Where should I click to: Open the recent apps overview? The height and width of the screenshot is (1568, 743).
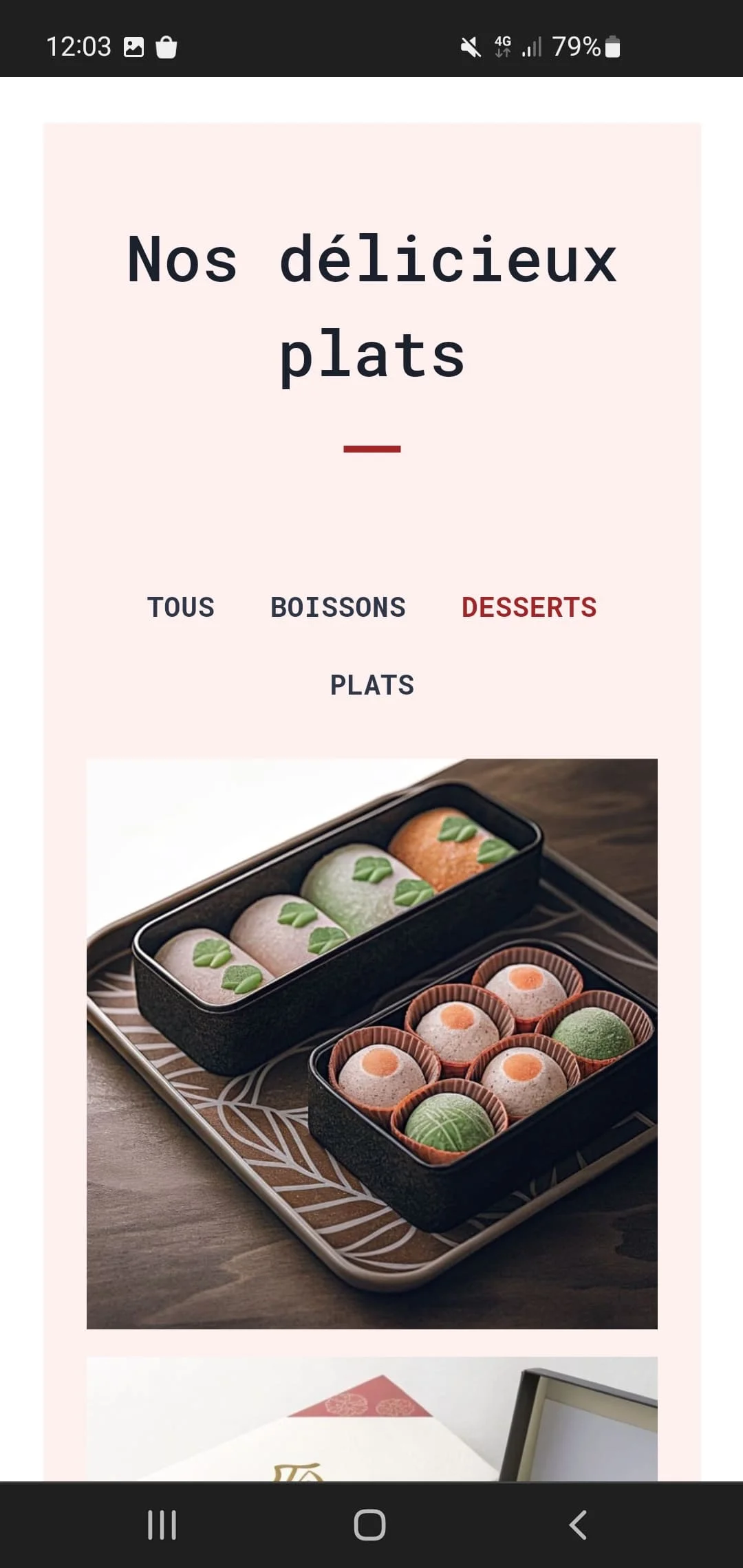(x=162, y=1525)
